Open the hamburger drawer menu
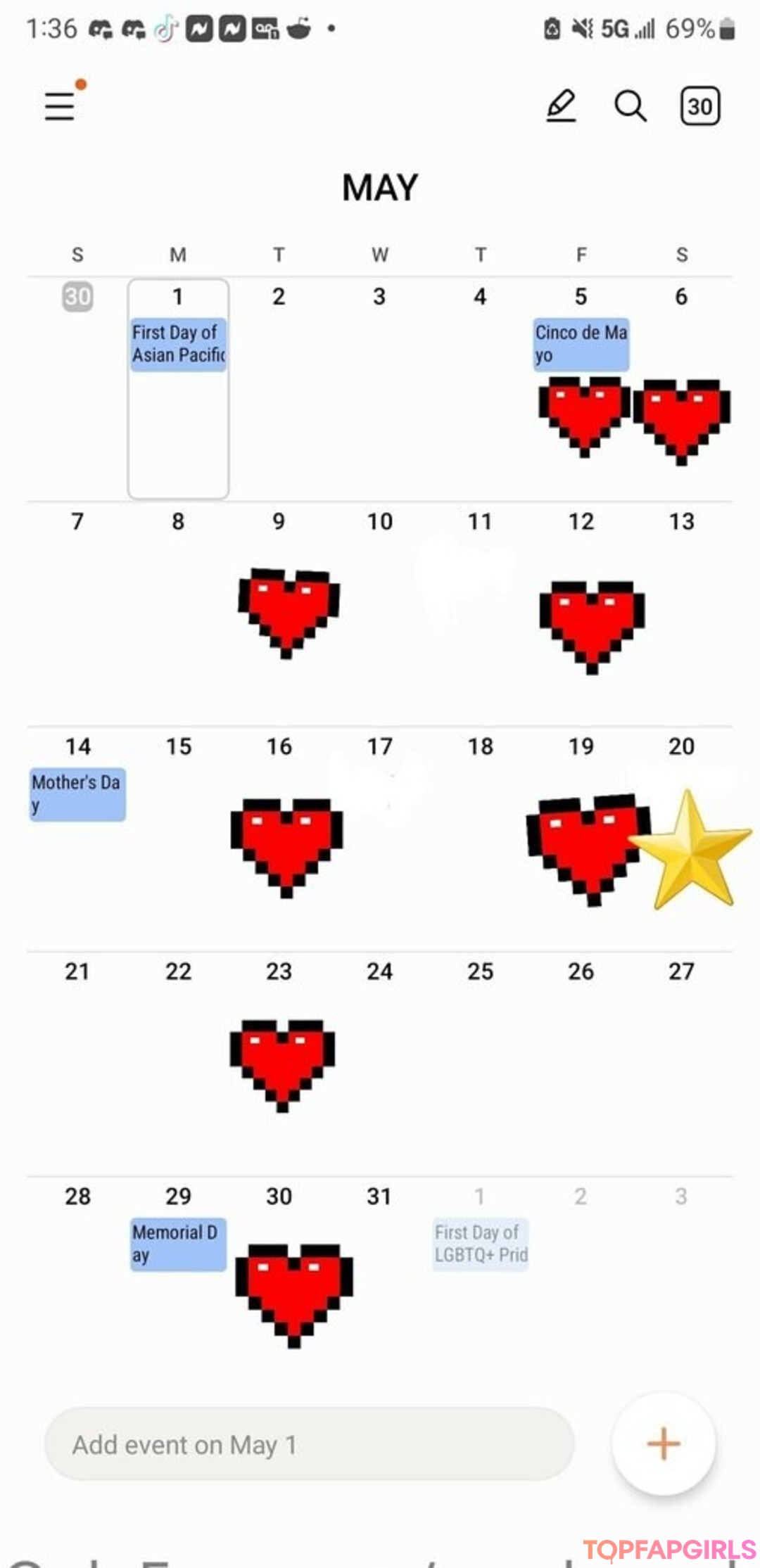Viewport: 760px width, 1568px height. (61, 106)
